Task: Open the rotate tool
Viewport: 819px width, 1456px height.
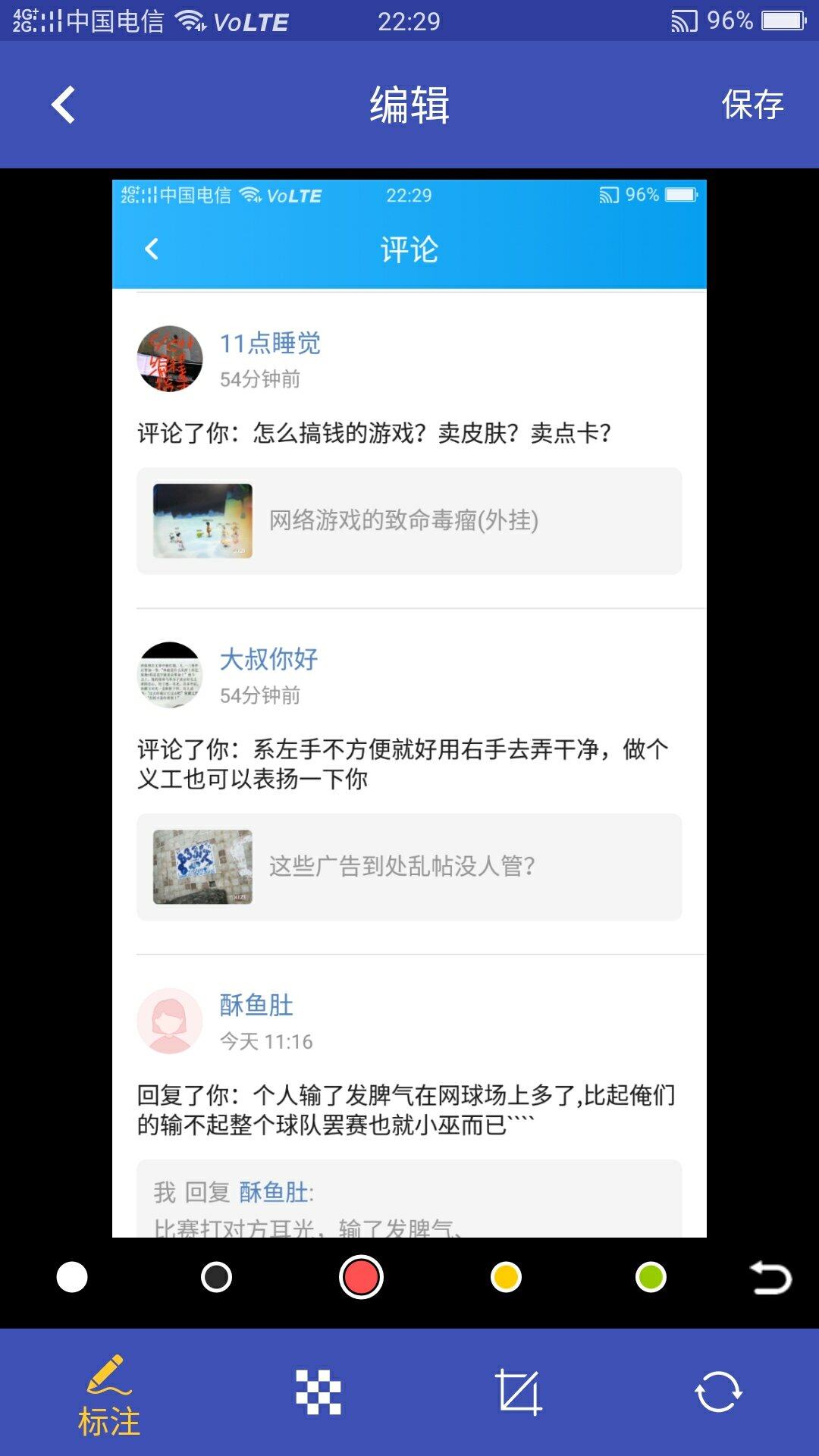Action: pyautogui.click(x=718, y=1392)
